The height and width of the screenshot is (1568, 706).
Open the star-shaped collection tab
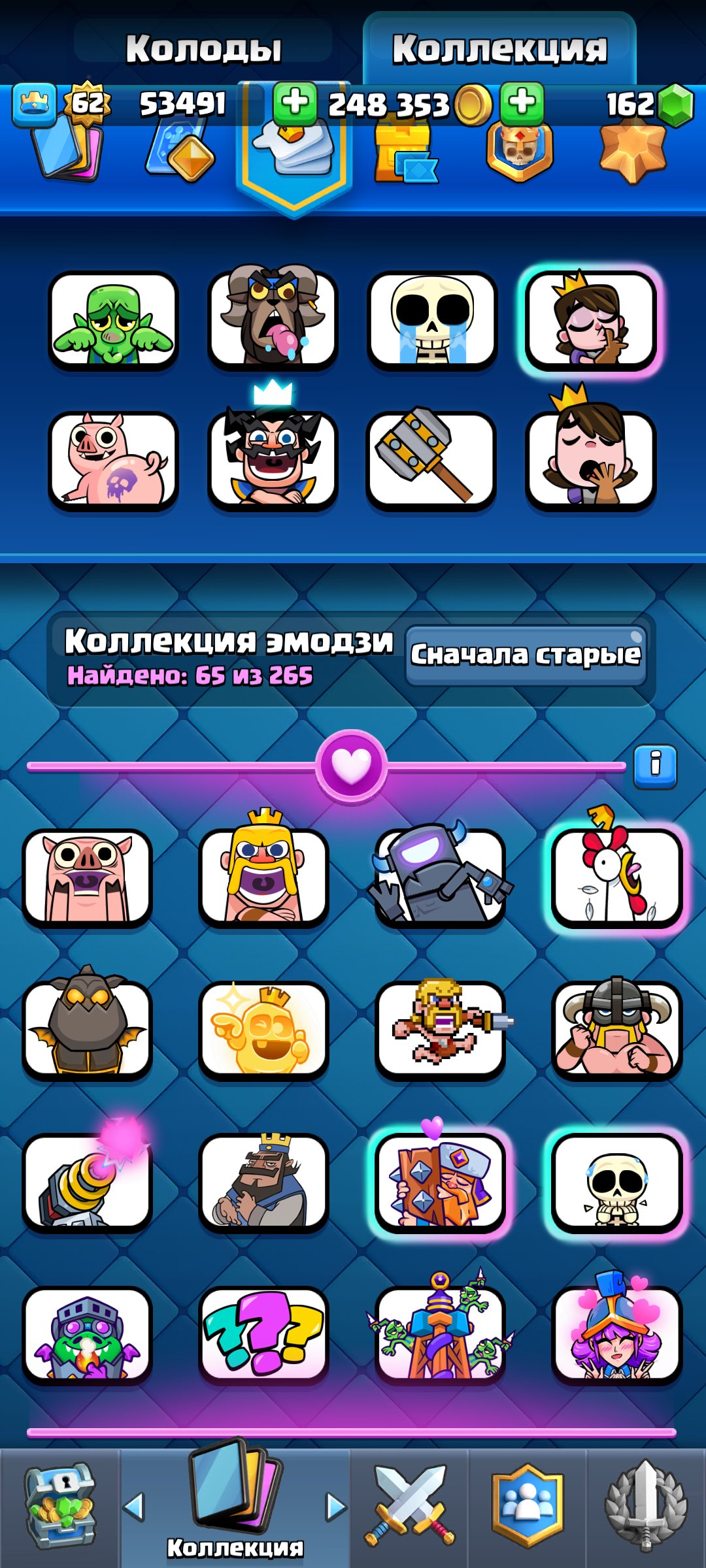click(x=632, y=154)
